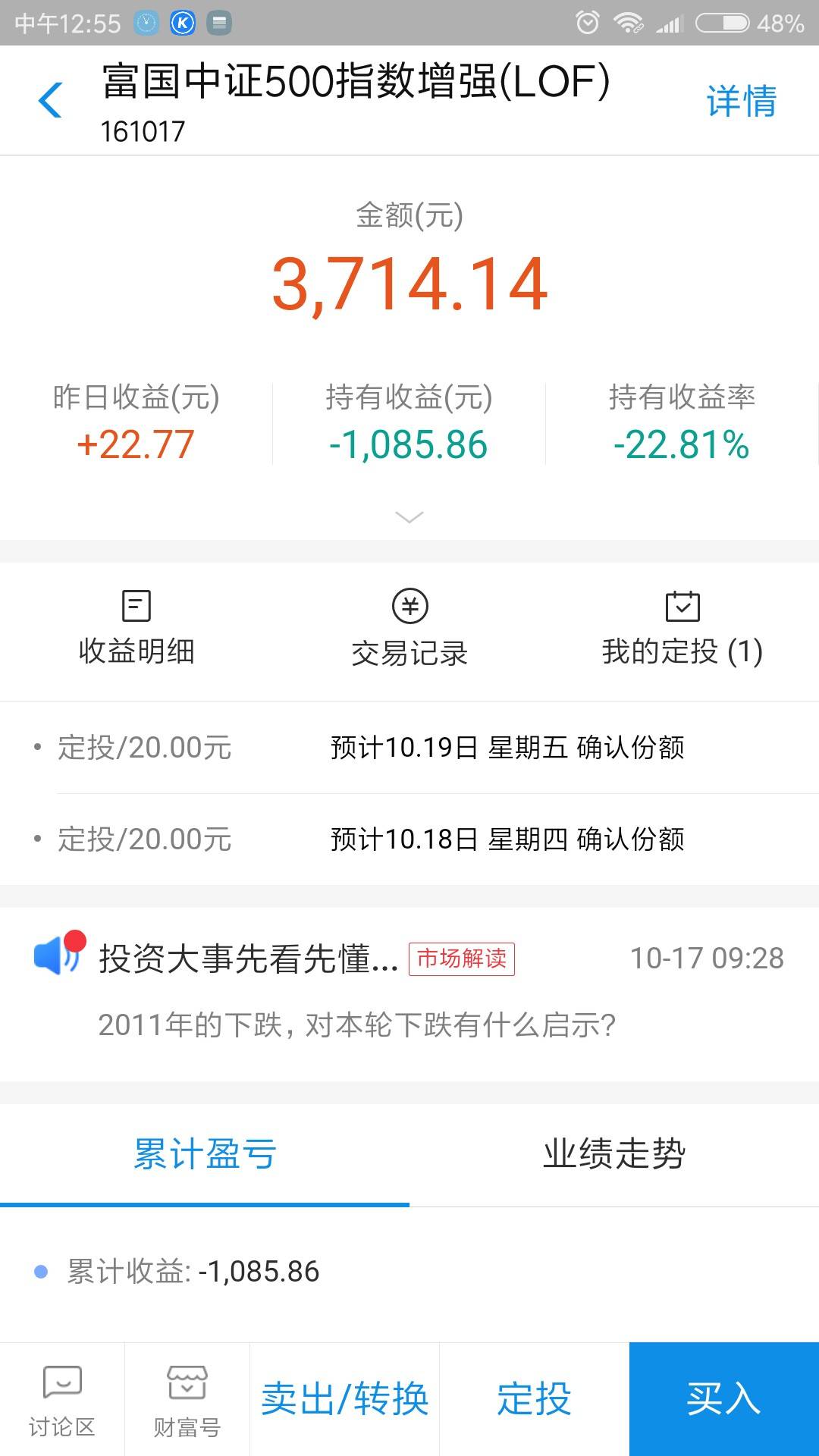Open the 10.19日 星期五 定投 entry

coord(409,748)
